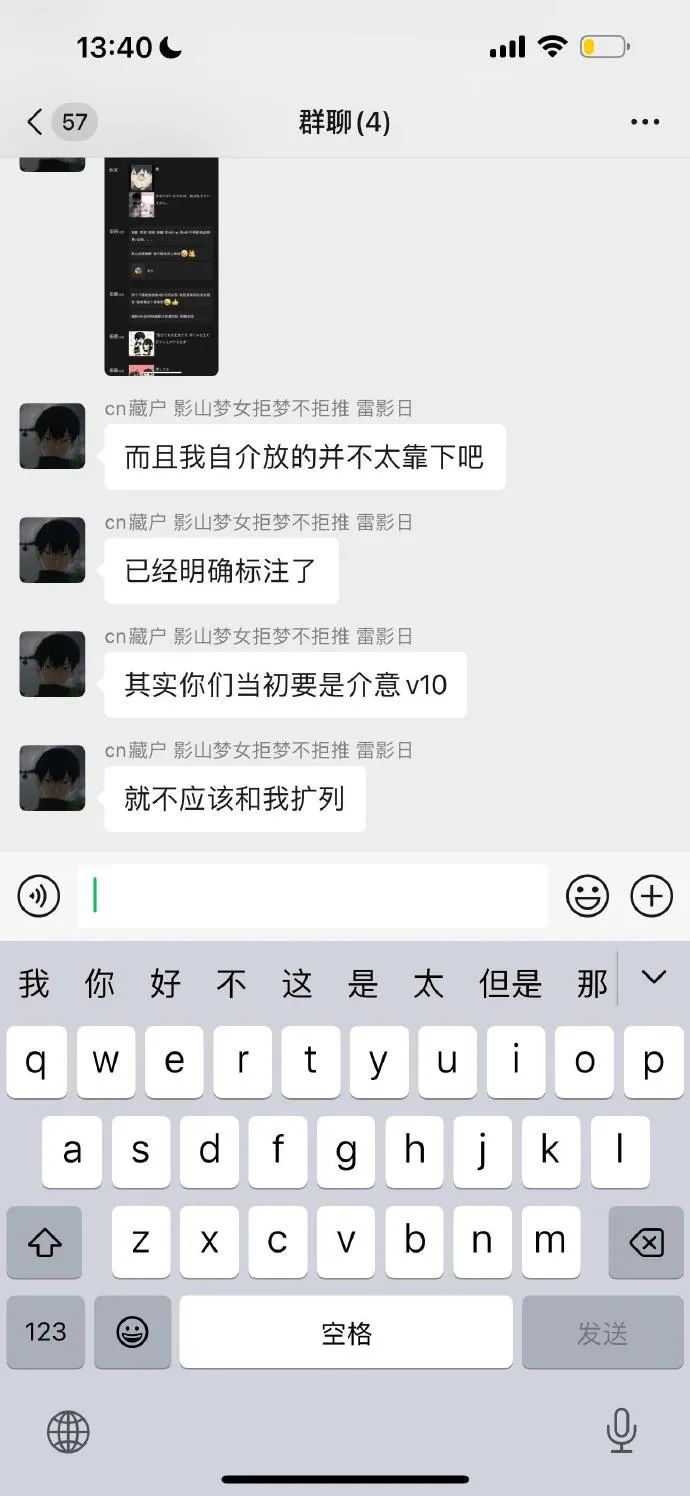Select the suggested word 但是
The image size is (690, 1496).
(510, 984)
